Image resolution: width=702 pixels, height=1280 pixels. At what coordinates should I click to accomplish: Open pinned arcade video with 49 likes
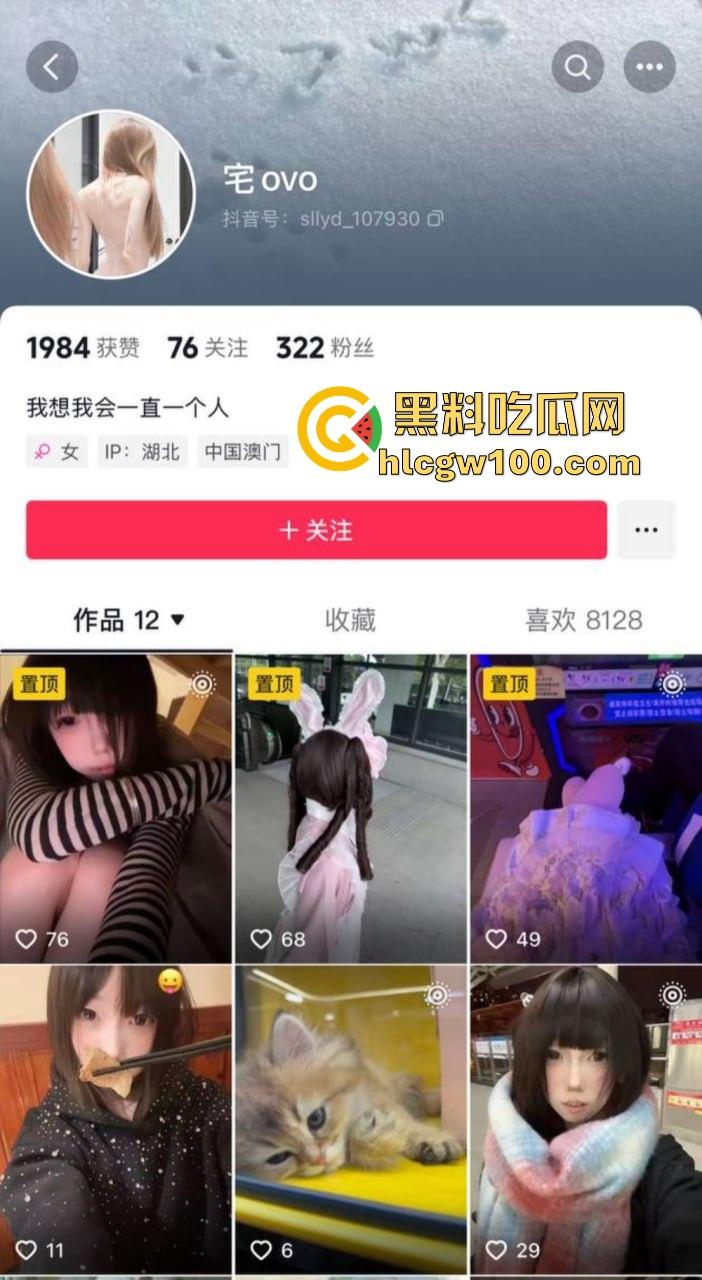[586, 808]
